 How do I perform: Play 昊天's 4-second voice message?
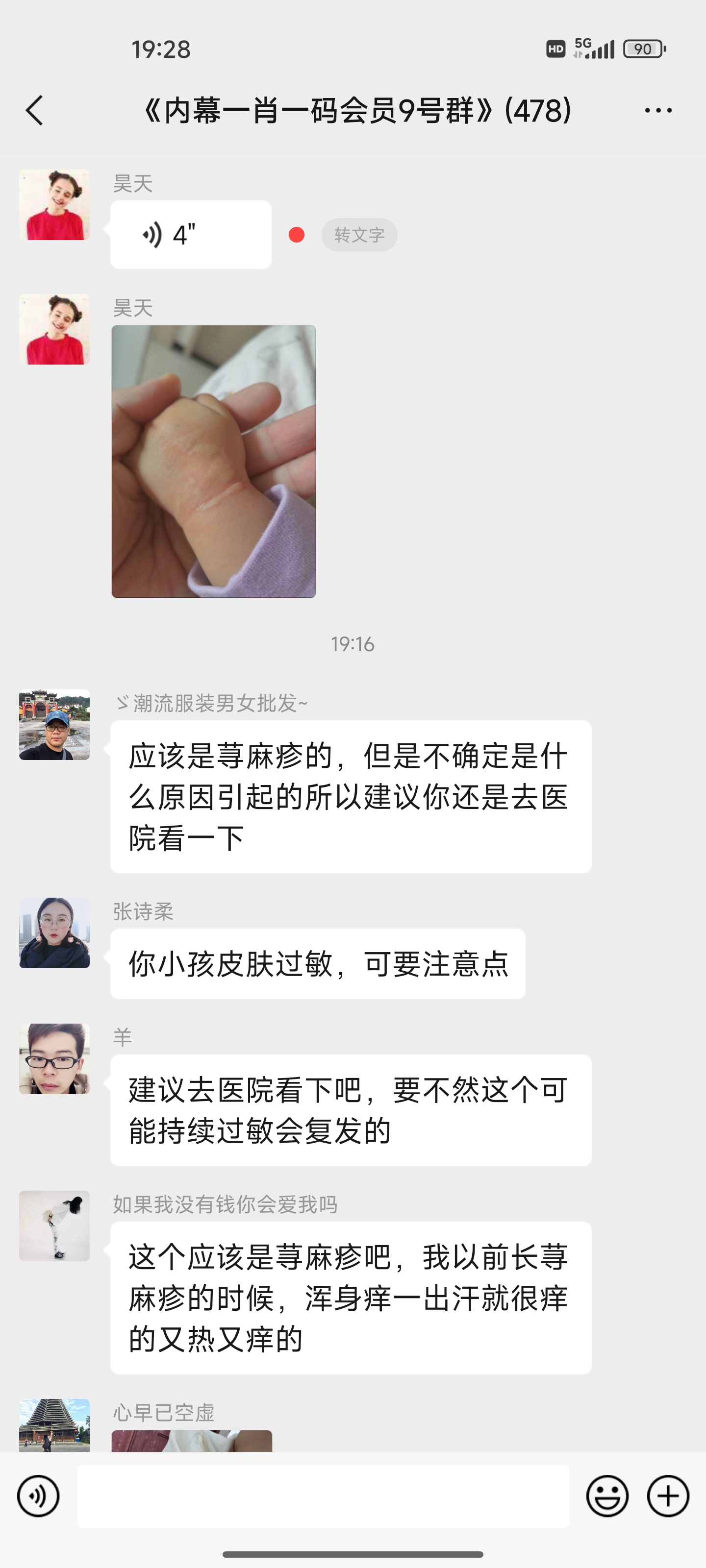(190, 235)
